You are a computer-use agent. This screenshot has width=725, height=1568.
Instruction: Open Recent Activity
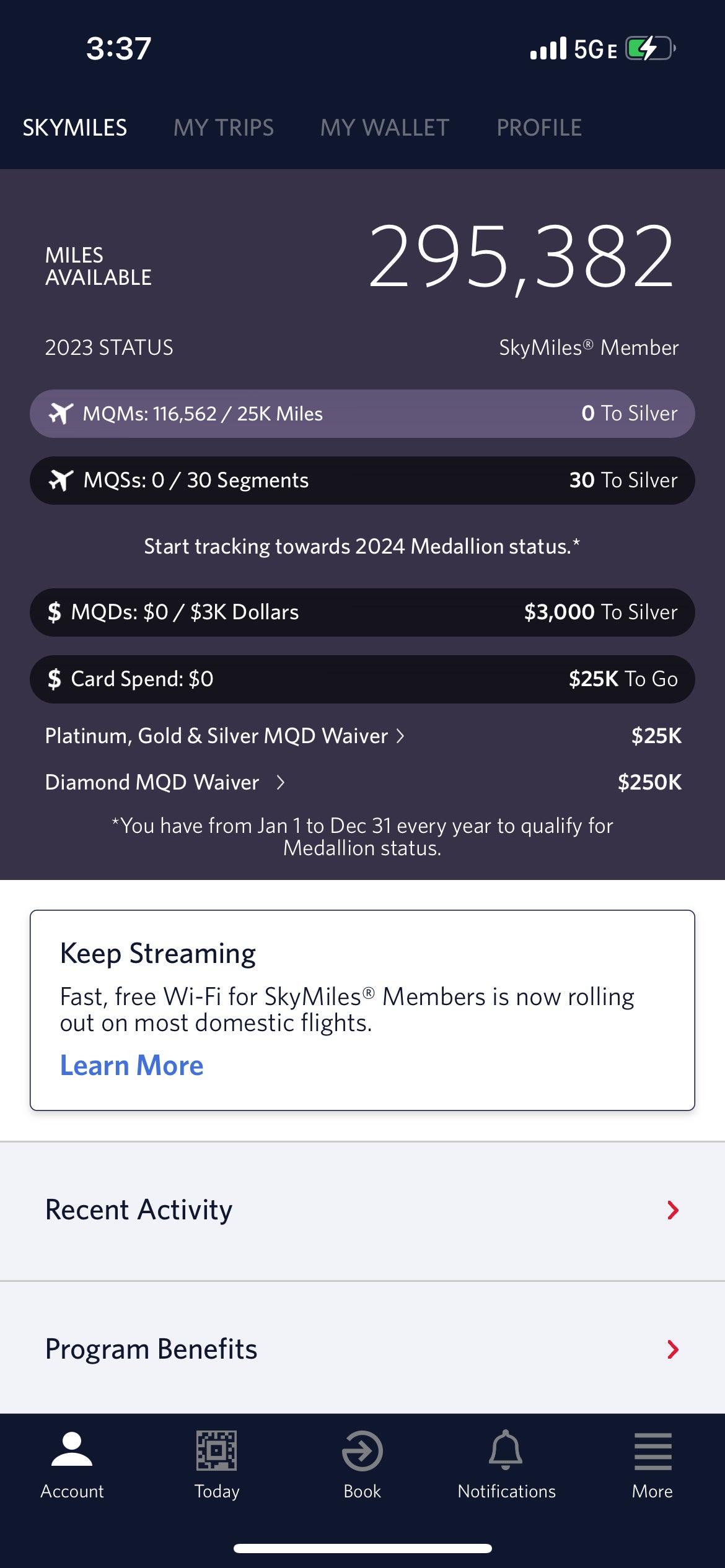click(362, 1210)
